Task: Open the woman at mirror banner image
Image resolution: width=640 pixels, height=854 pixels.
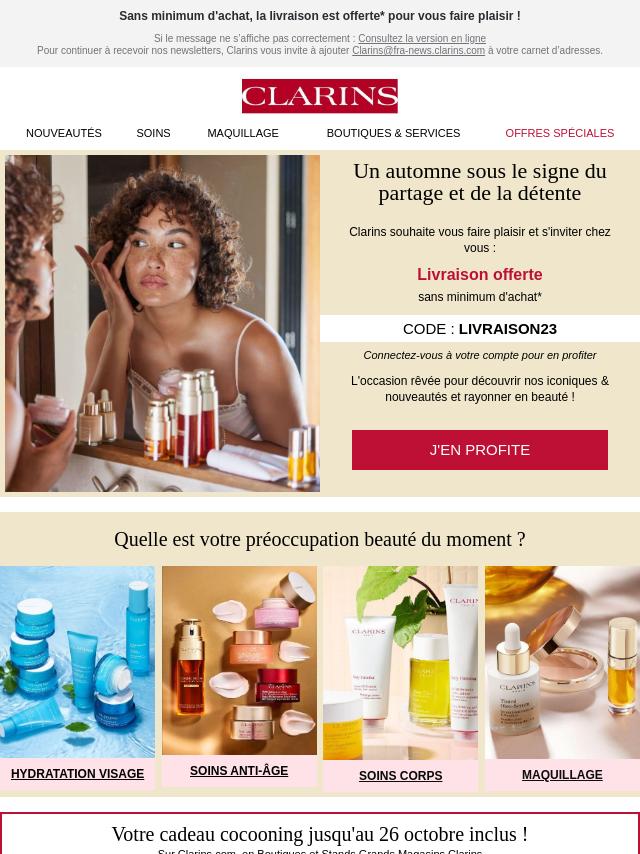Action: [162, 323]
